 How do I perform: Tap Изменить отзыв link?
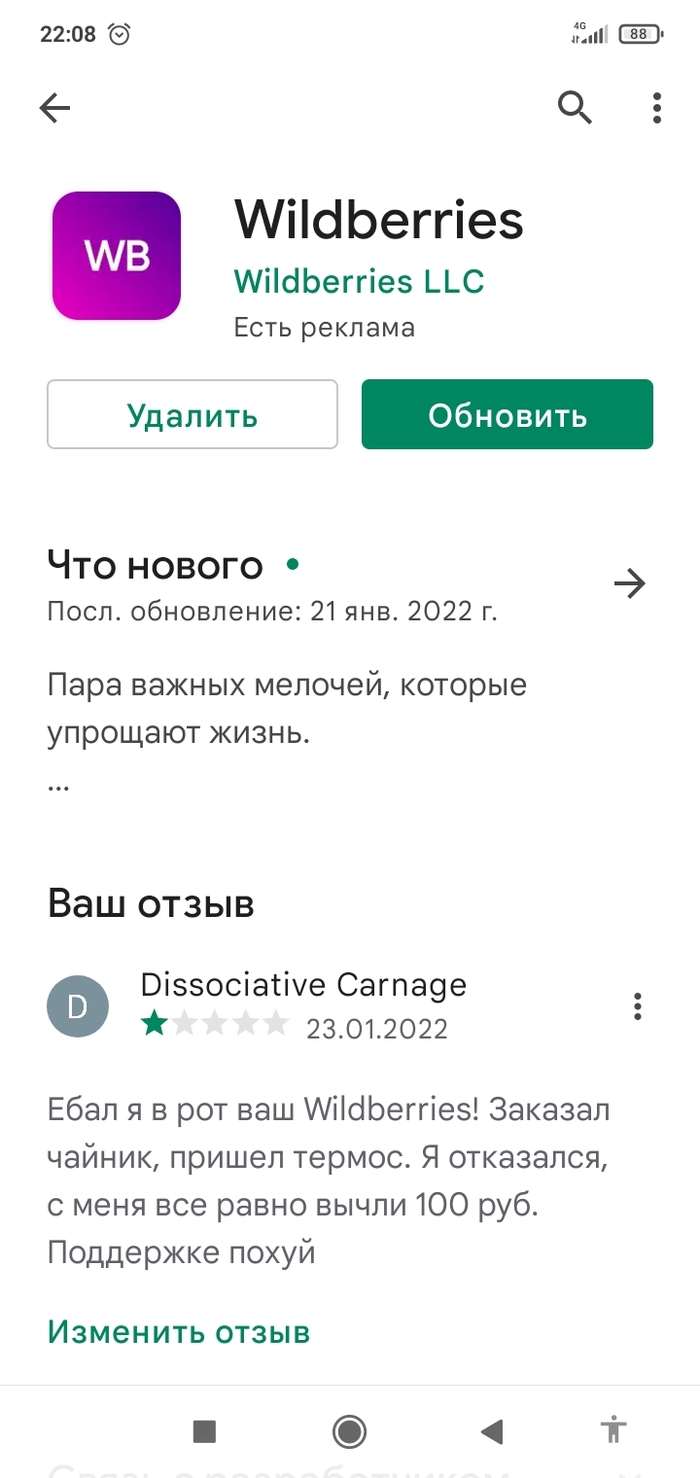(x=179, y=1332)
